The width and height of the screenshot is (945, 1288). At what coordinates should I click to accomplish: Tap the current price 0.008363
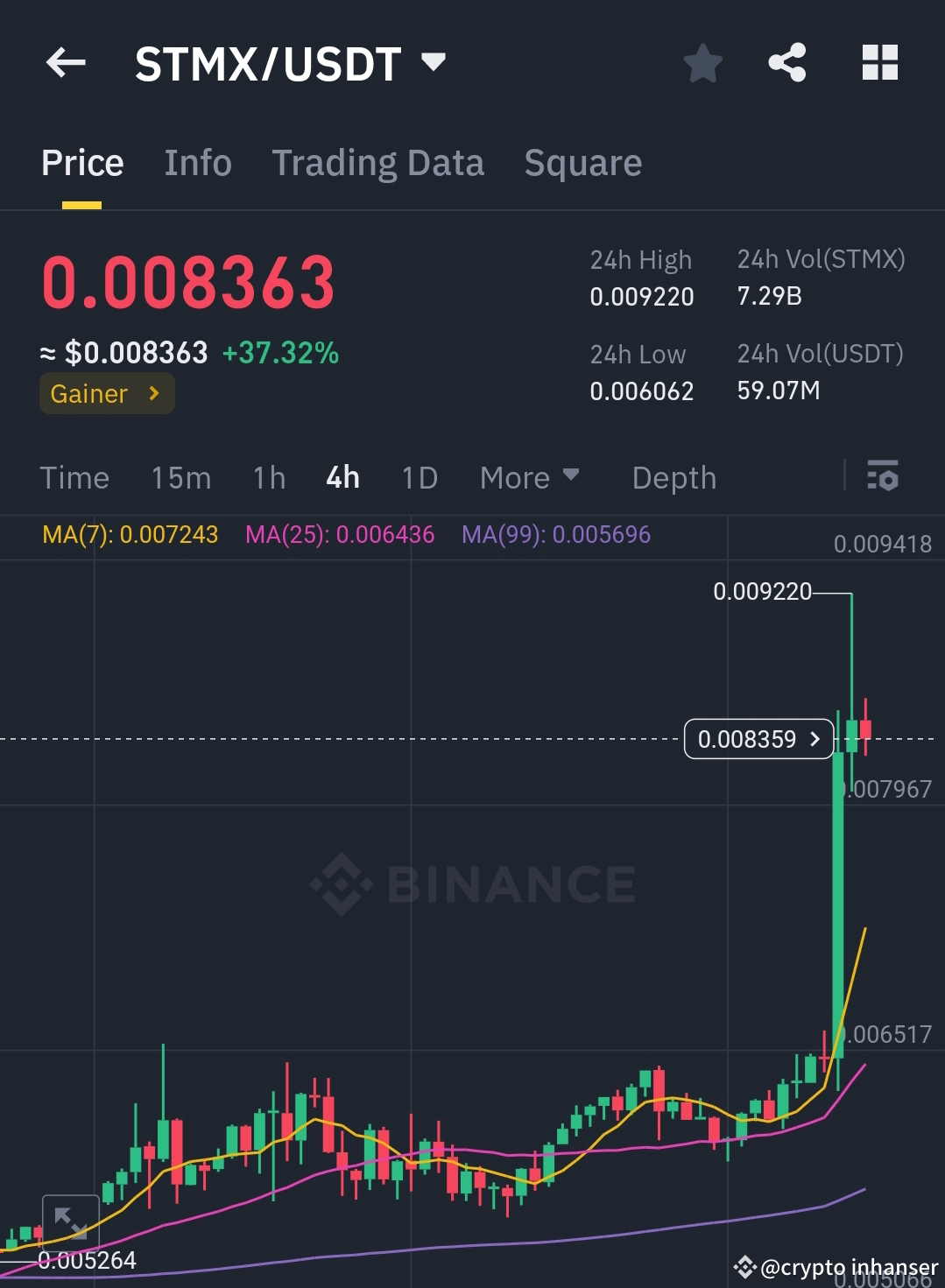point(189,280)
